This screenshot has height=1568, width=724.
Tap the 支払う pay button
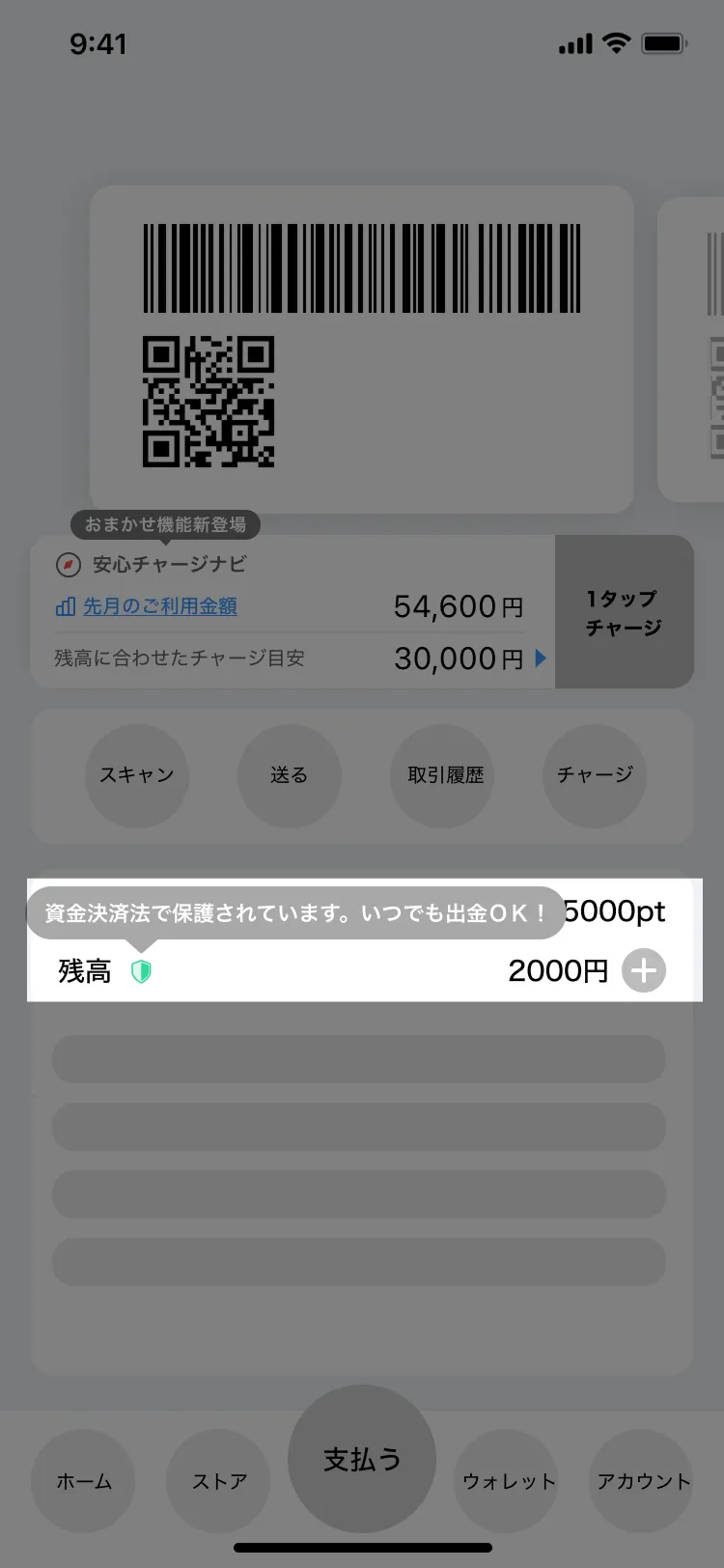tap(362, 1459)
